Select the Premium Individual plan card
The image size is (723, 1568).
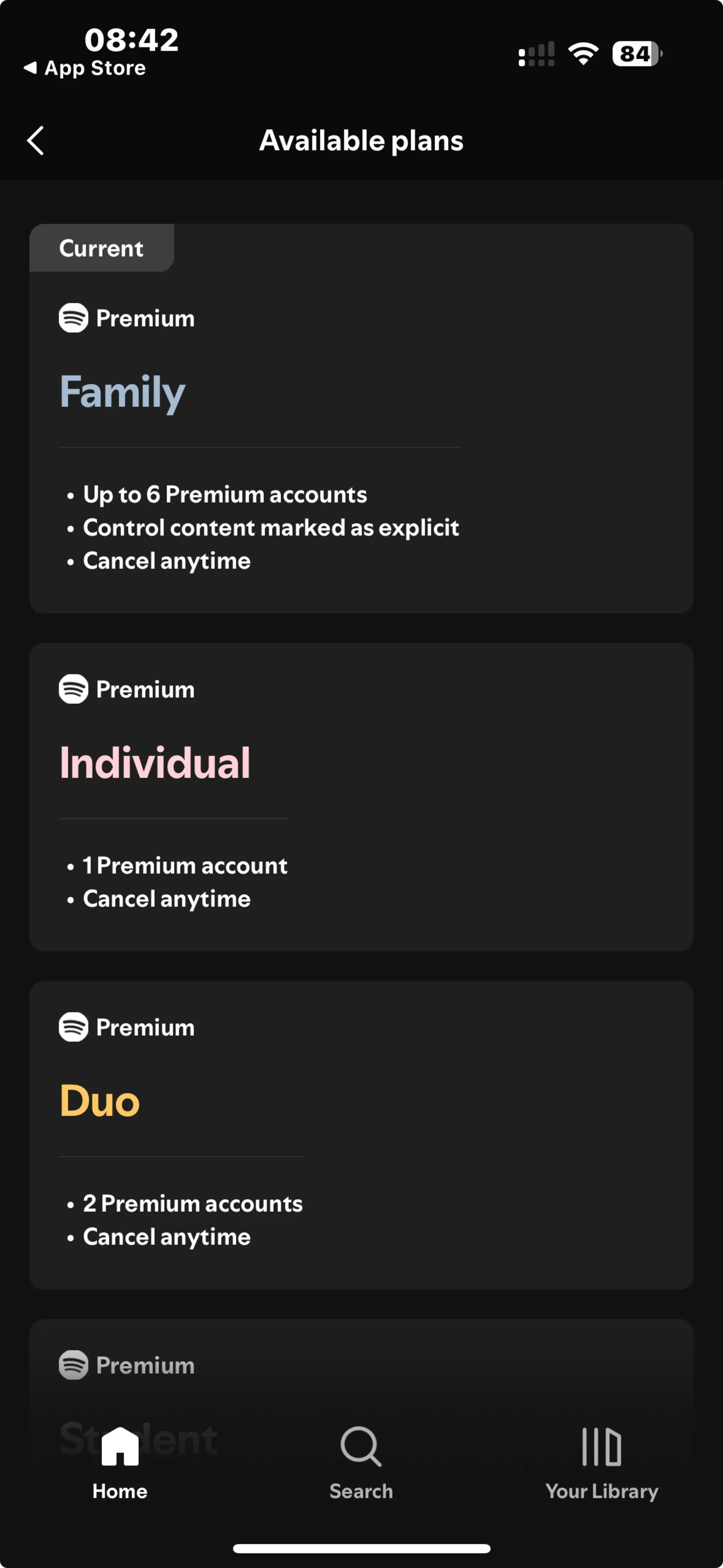coord(361,796)
